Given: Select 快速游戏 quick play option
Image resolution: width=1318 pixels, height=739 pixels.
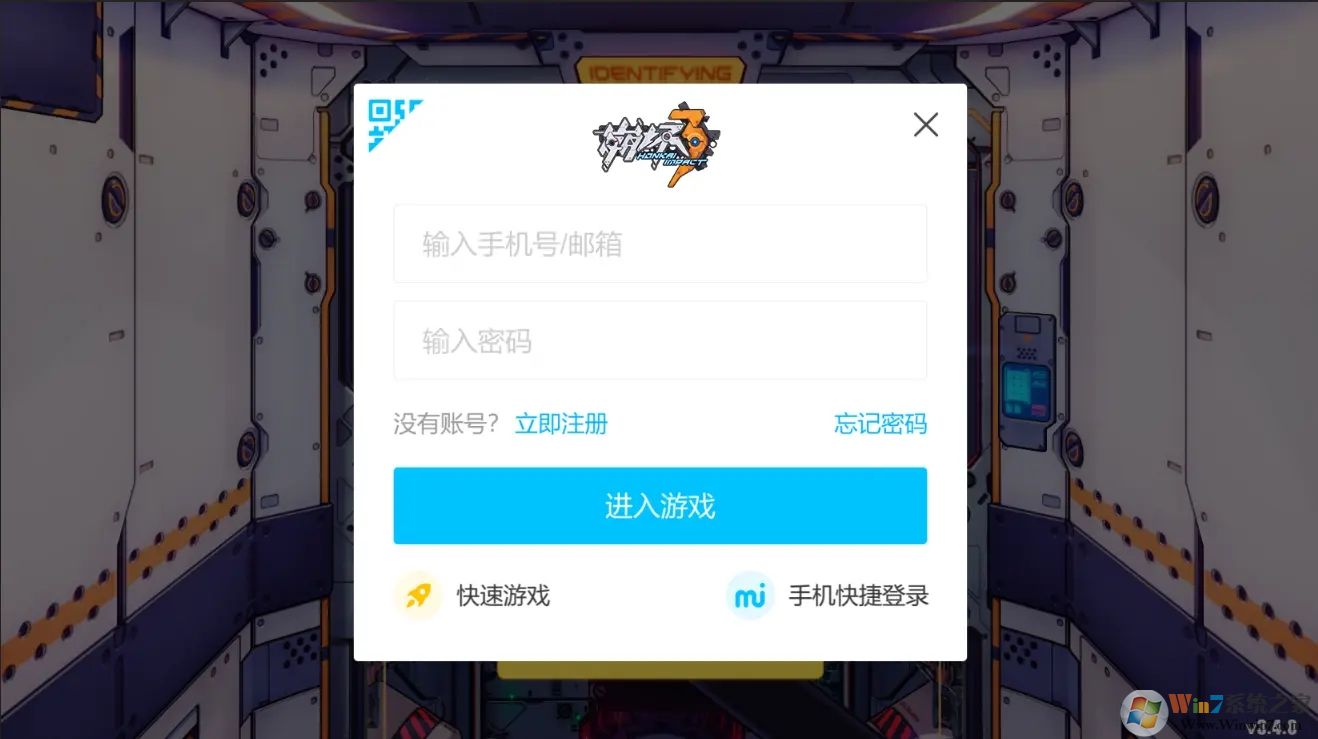Looking at the screenshot, I should point(474,596).
